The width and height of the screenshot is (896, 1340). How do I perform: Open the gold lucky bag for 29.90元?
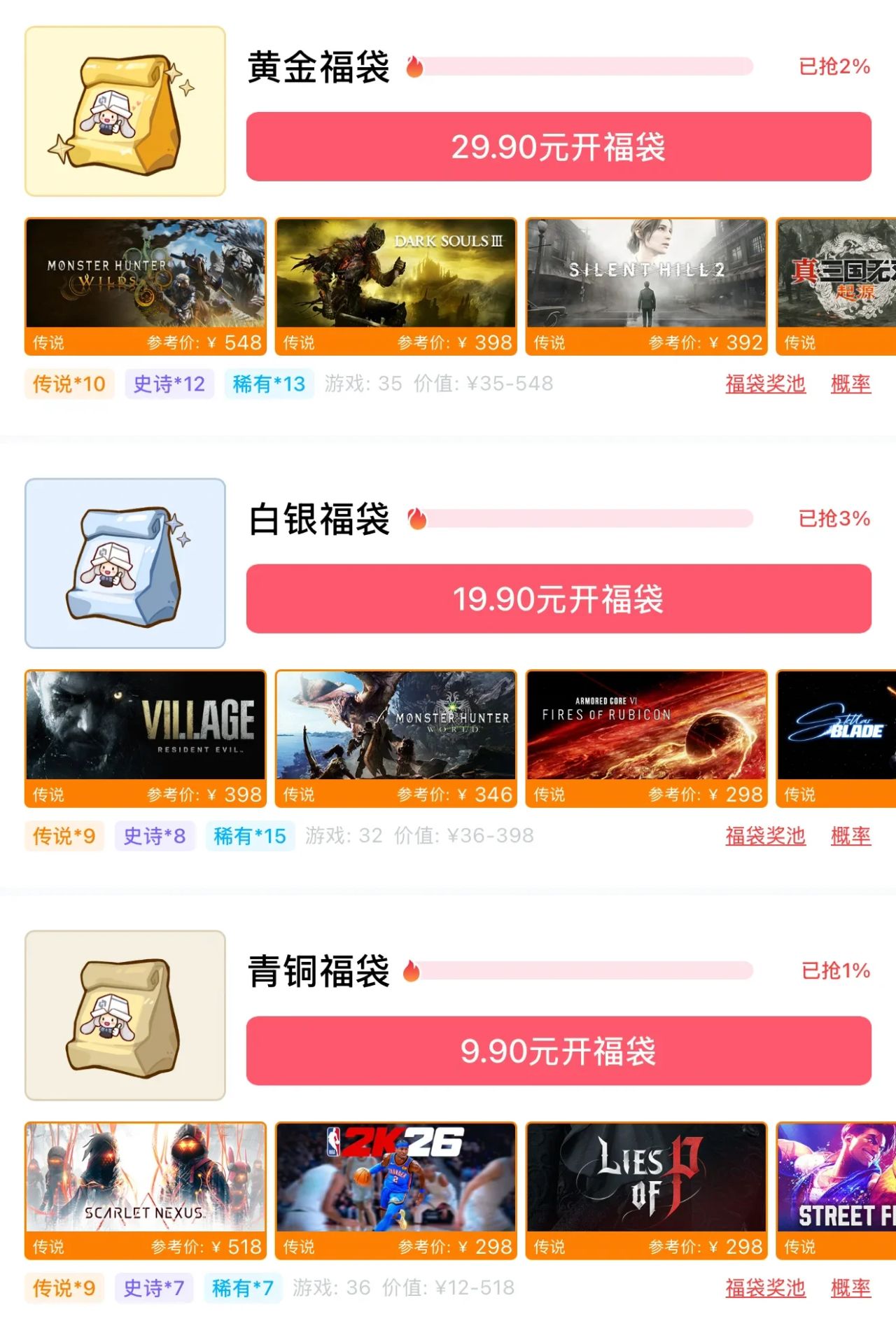tap(558, 147)
